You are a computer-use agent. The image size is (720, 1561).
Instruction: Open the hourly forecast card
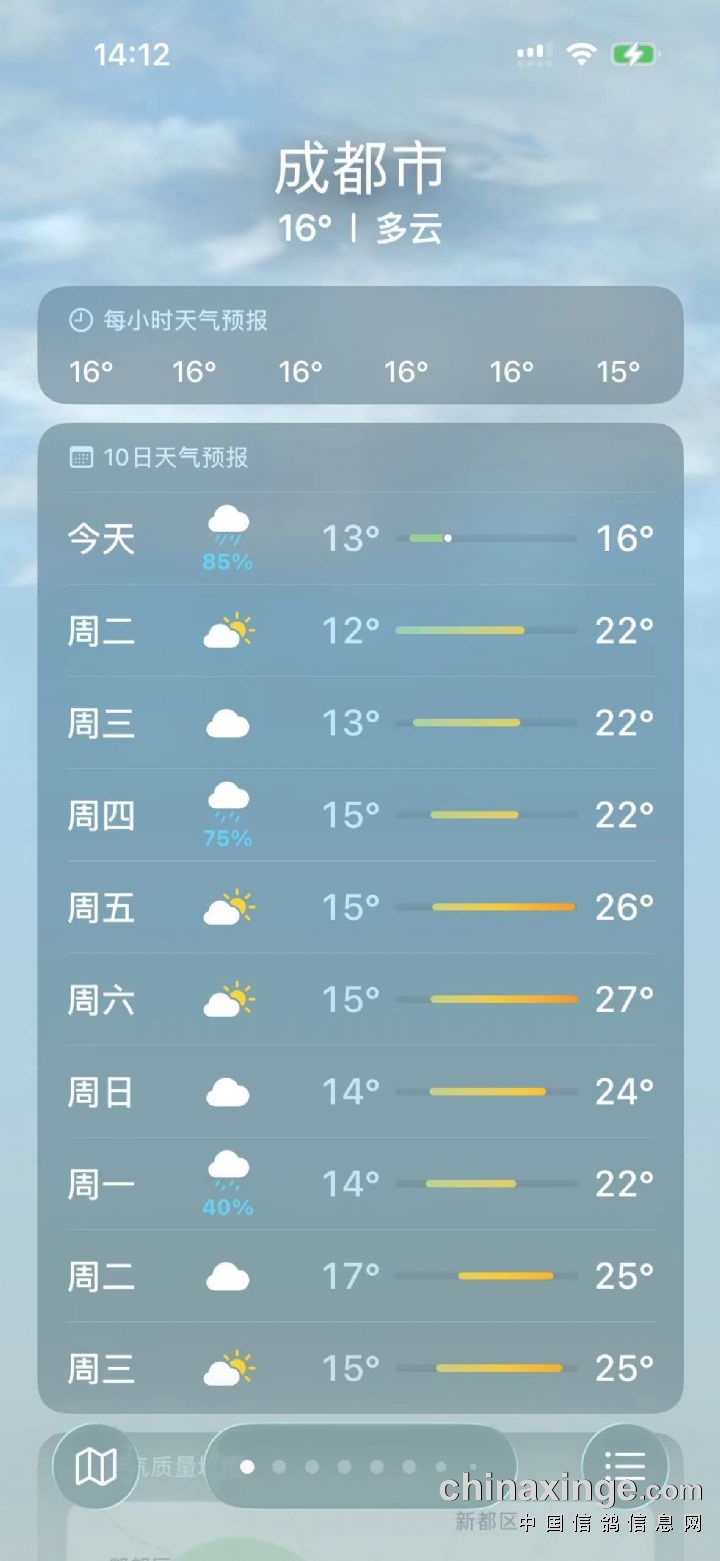pos(360,345)
